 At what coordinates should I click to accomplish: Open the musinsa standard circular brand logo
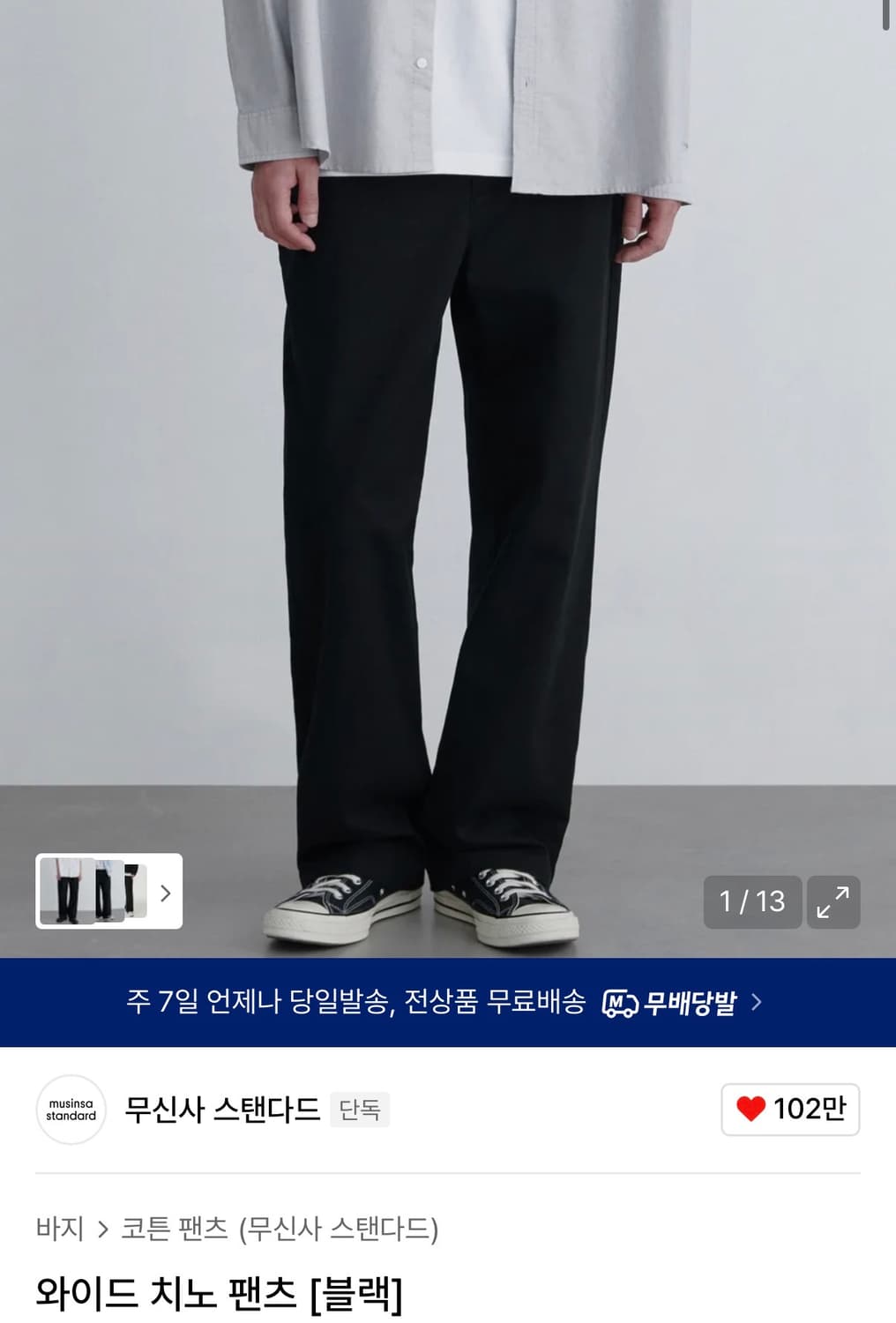(71, 1110)
